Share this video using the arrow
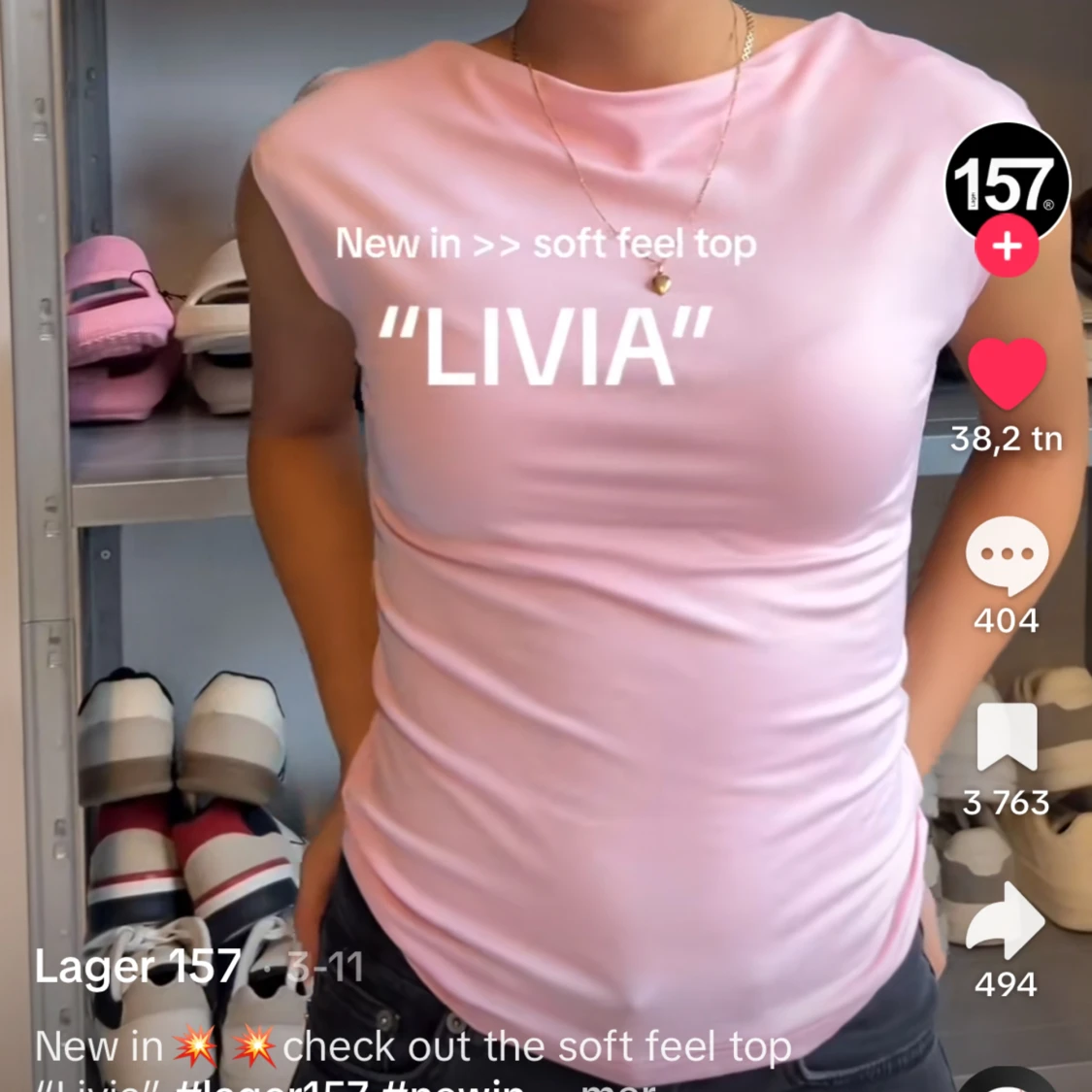The width and height of the screenshot is (1092, 1092). coord(1007,920)
